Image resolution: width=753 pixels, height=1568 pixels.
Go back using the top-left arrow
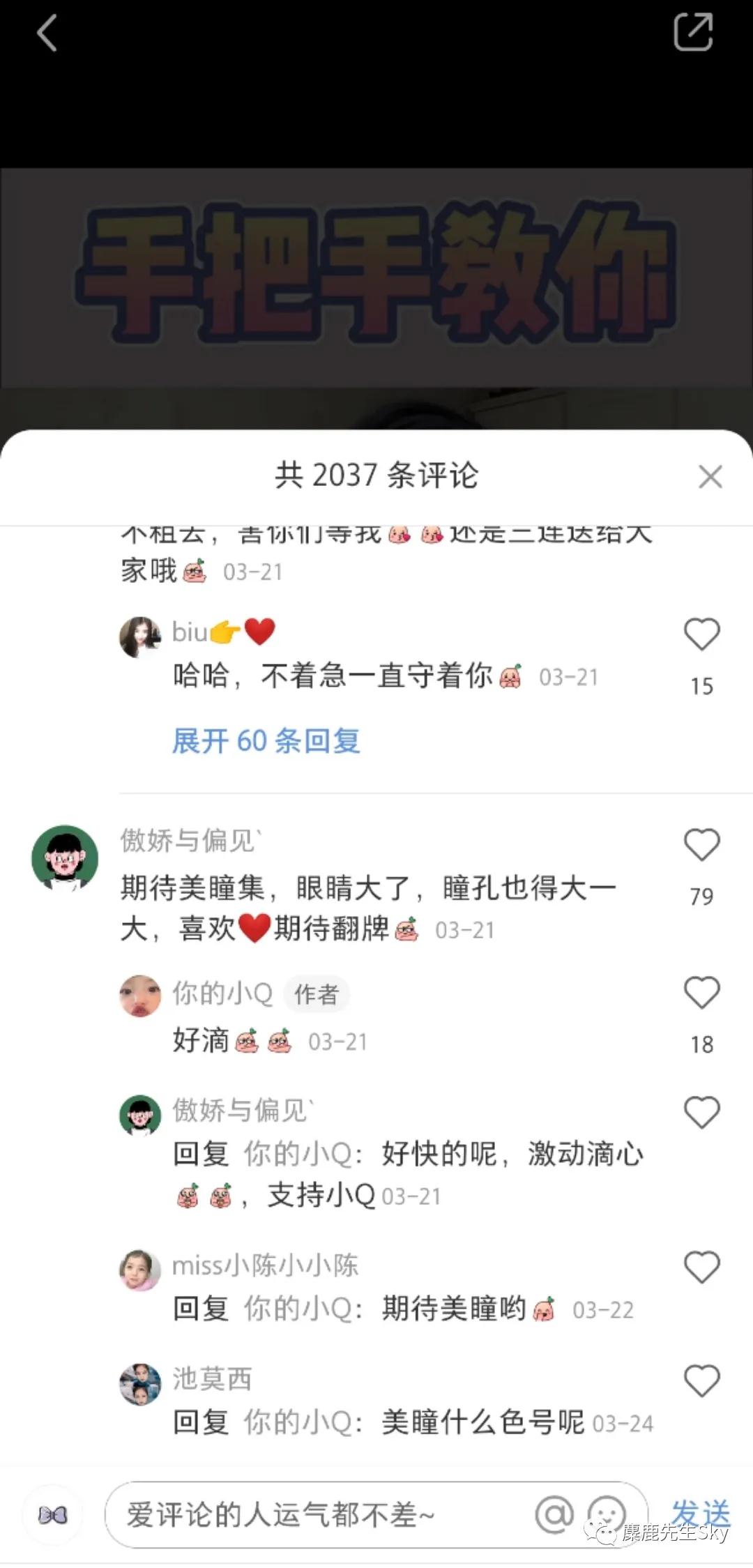click(x=47, y=33)
